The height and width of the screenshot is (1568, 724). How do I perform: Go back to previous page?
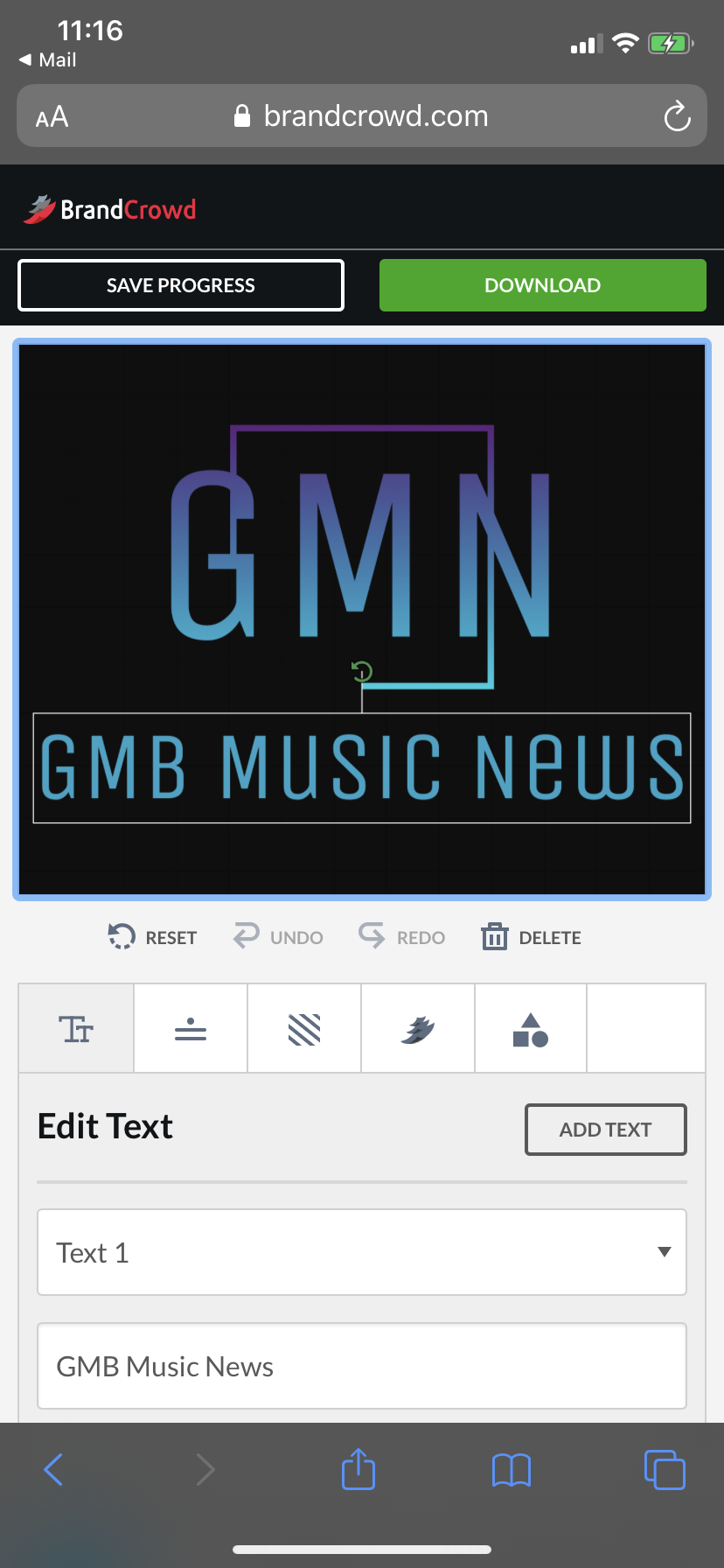point(53,1469)
